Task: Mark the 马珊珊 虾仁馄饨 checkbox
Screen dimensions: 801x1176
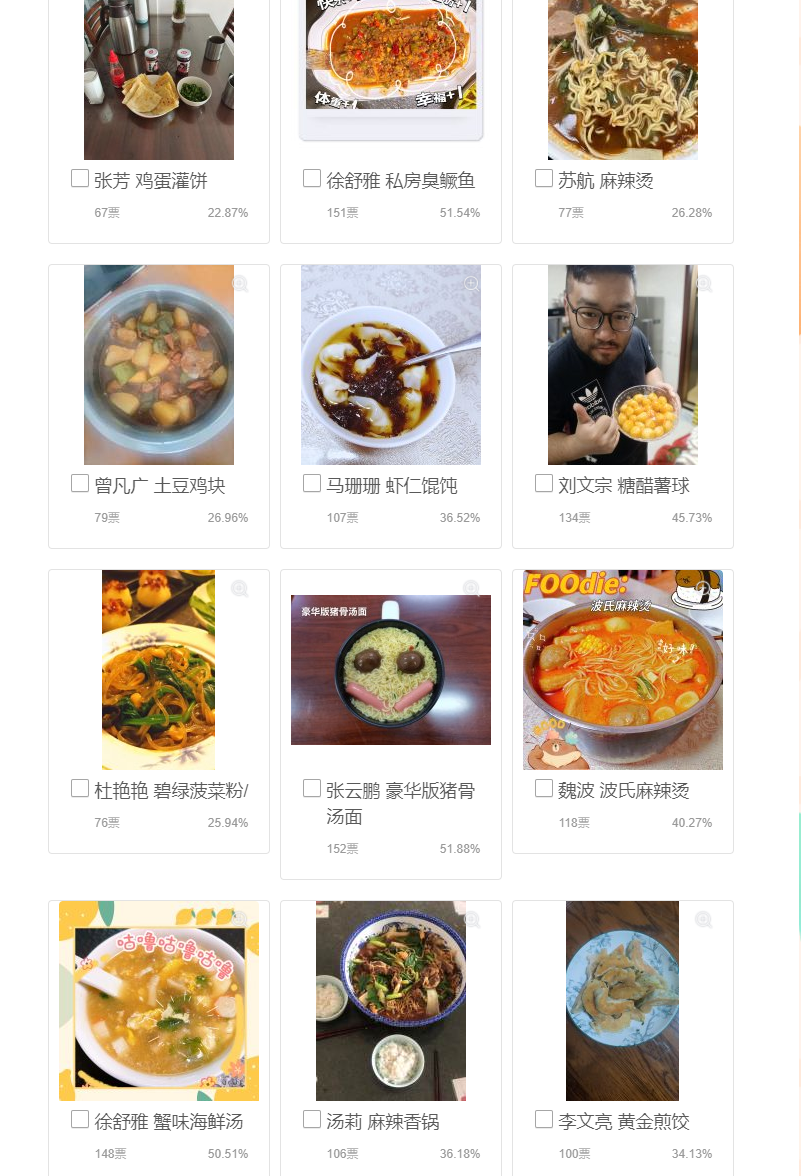Action: [312, 484]
